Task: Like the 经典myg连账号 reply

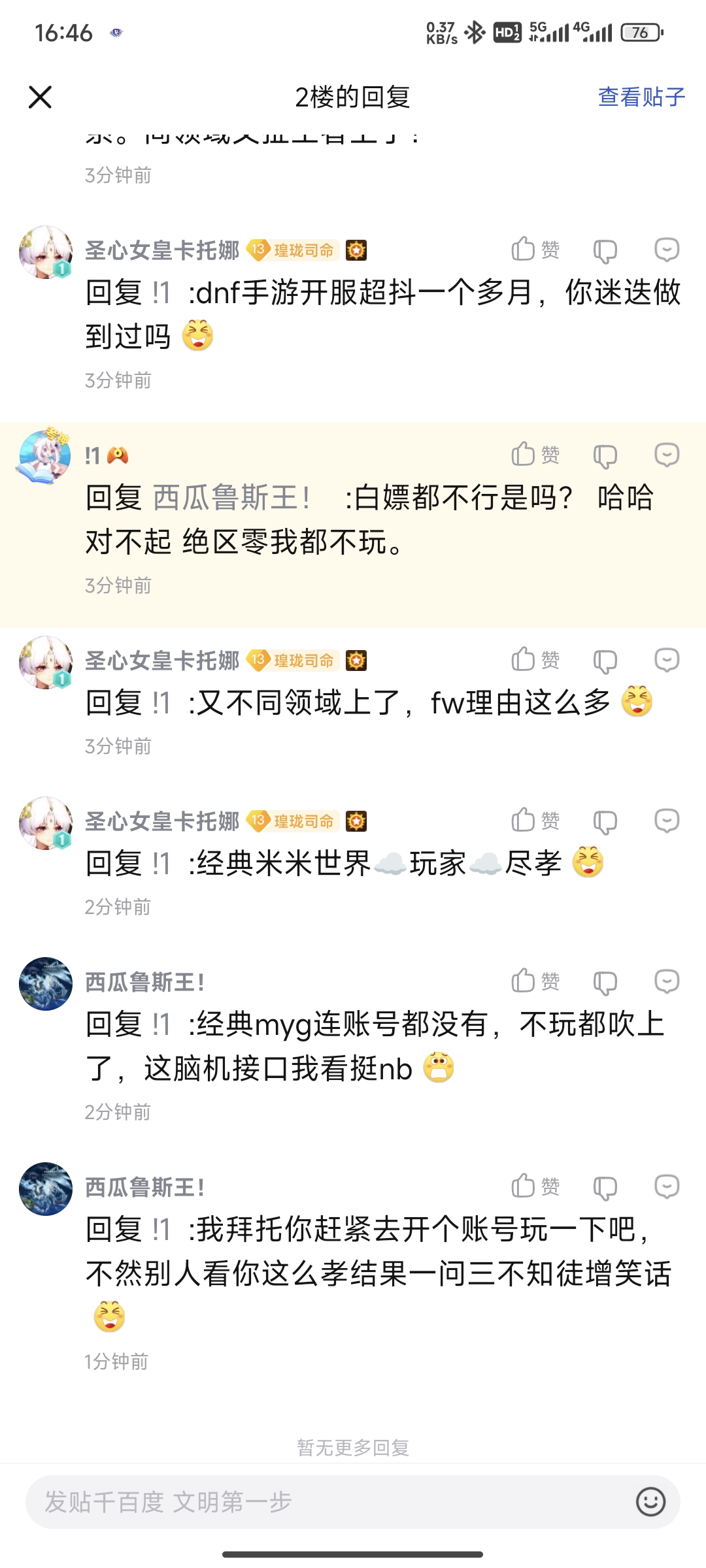Action: tap(535, 981)
